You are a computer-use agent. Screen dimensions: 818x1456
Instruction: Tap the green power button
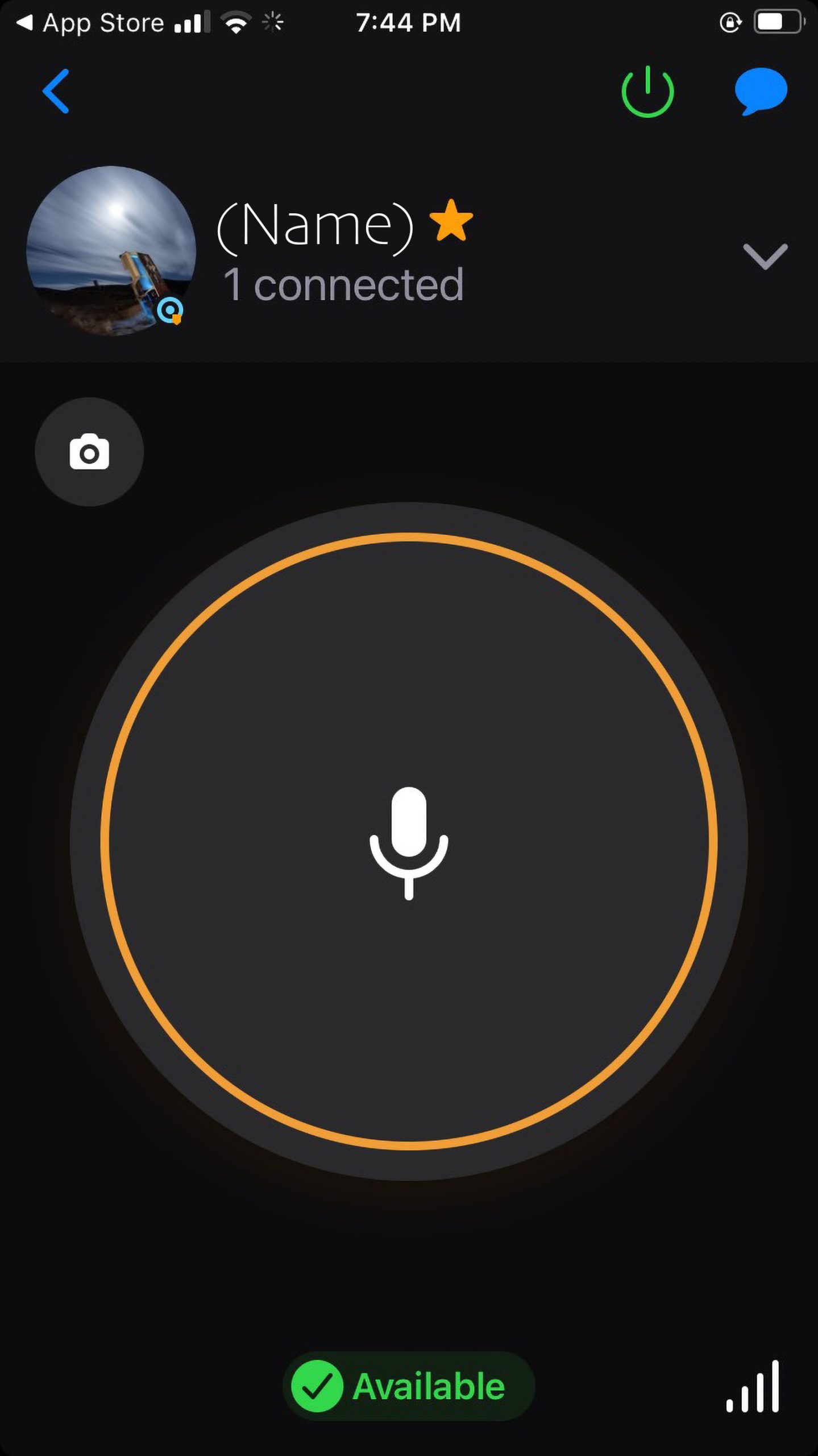pos(647,92)
